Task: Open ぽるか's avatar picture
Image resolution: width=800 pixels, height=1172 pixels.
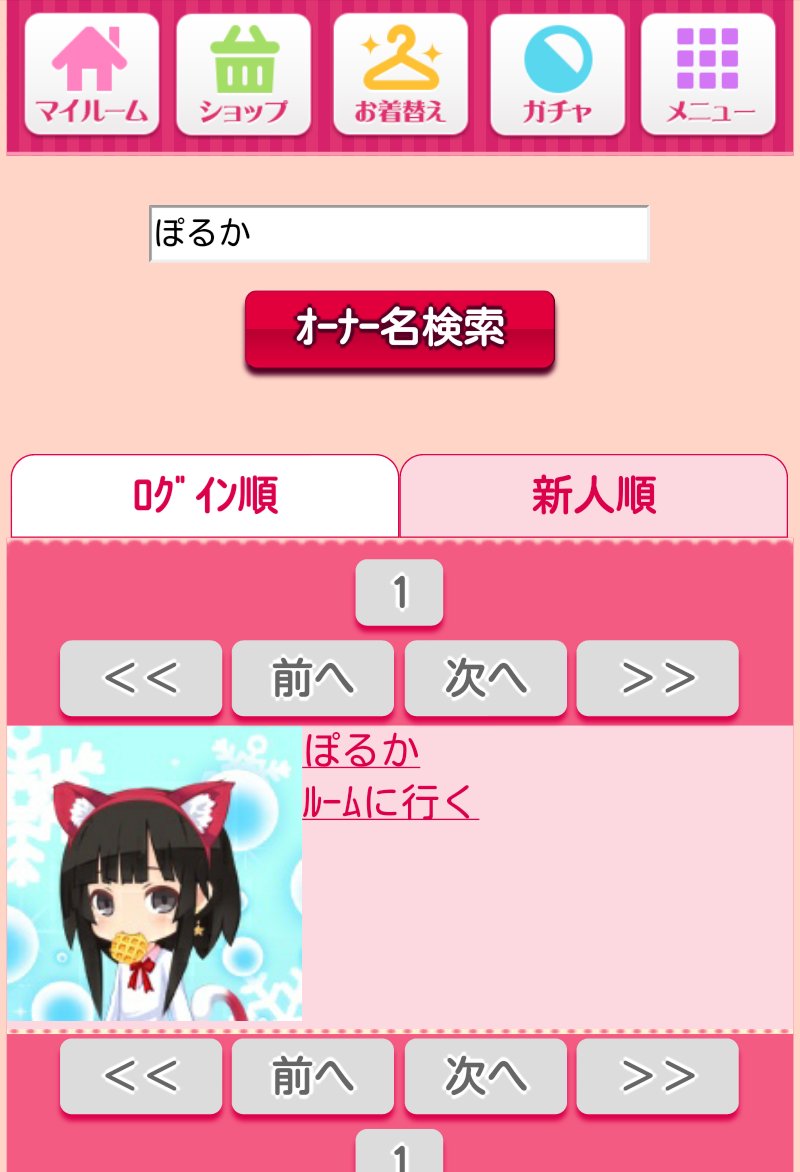Action: pyautogui.click(x=155, y=873)
